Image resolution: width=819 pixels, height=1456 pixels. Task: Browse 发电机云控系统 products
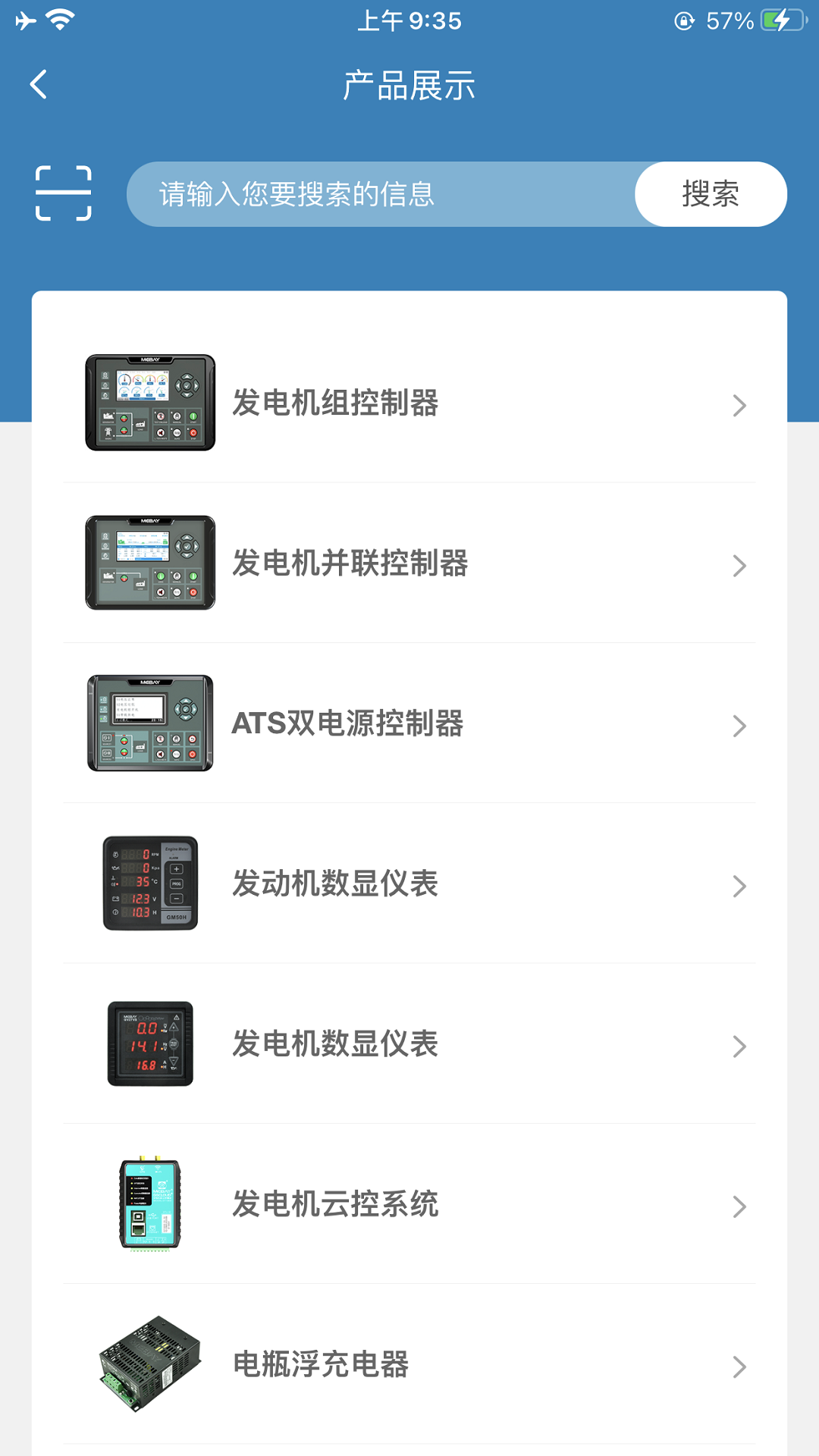pyautogui.click(x=409, y=1204)
